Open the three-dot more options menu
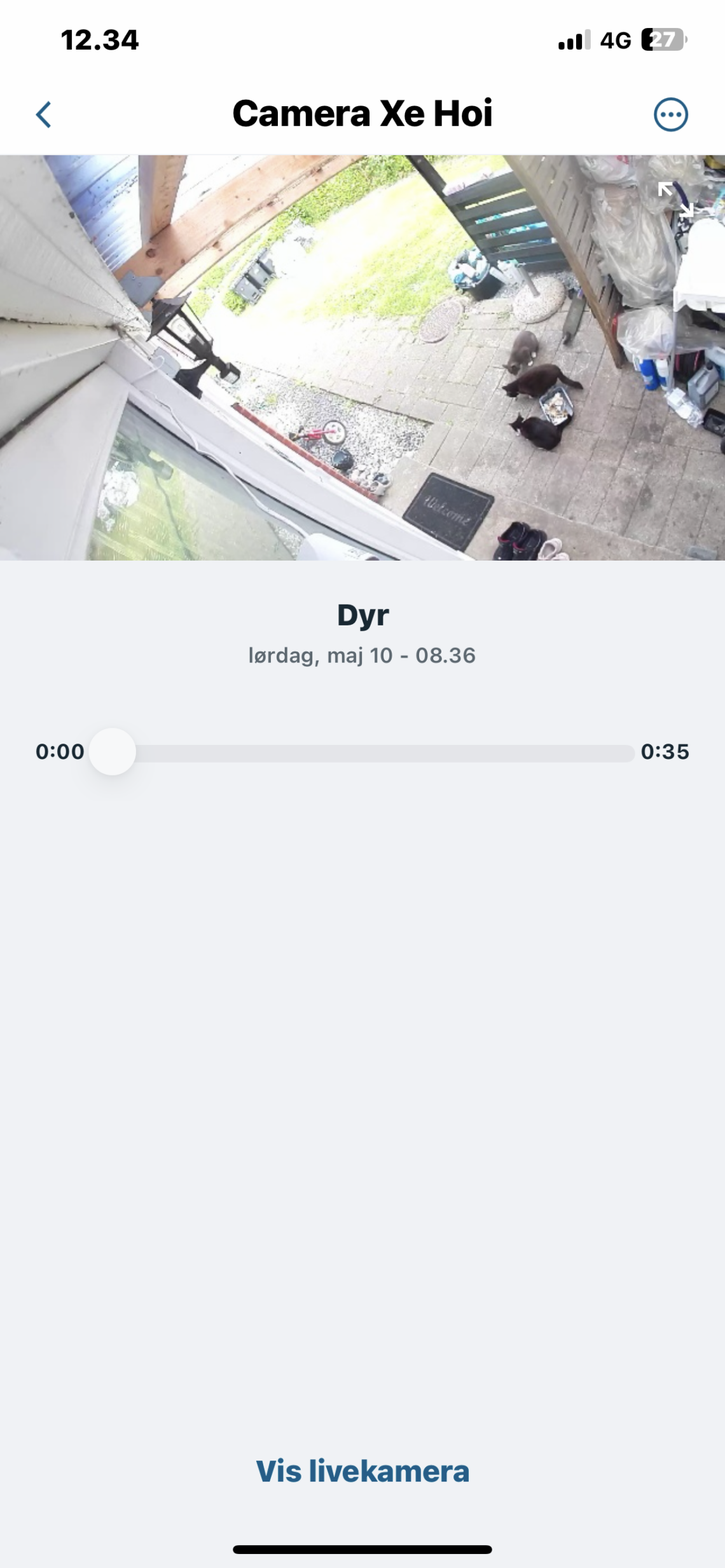 (670, 115)
